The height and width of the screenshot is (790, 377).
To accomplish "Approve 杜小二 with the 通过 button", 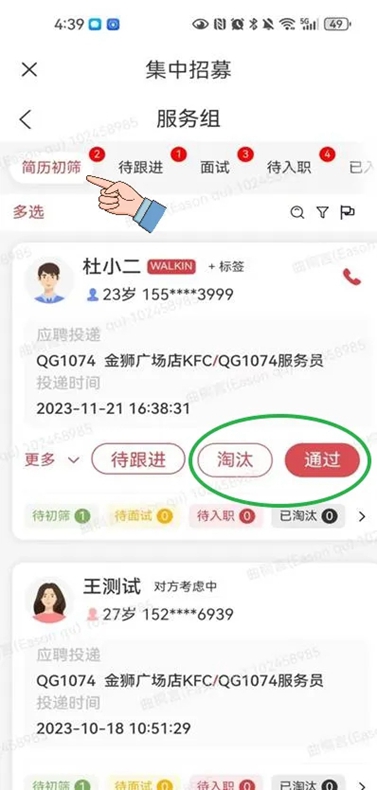I will (322, 459).
